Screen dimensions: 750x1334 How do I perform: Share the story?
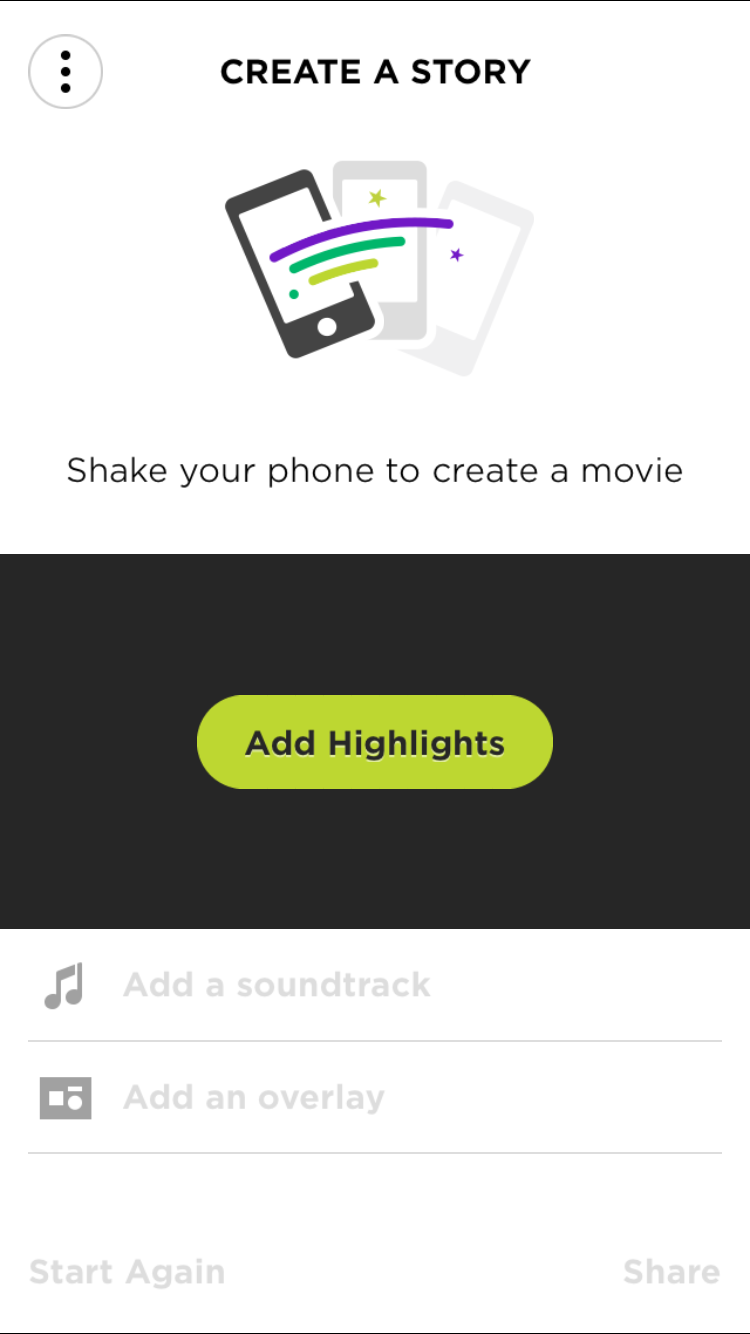[x=671, y=1272]
